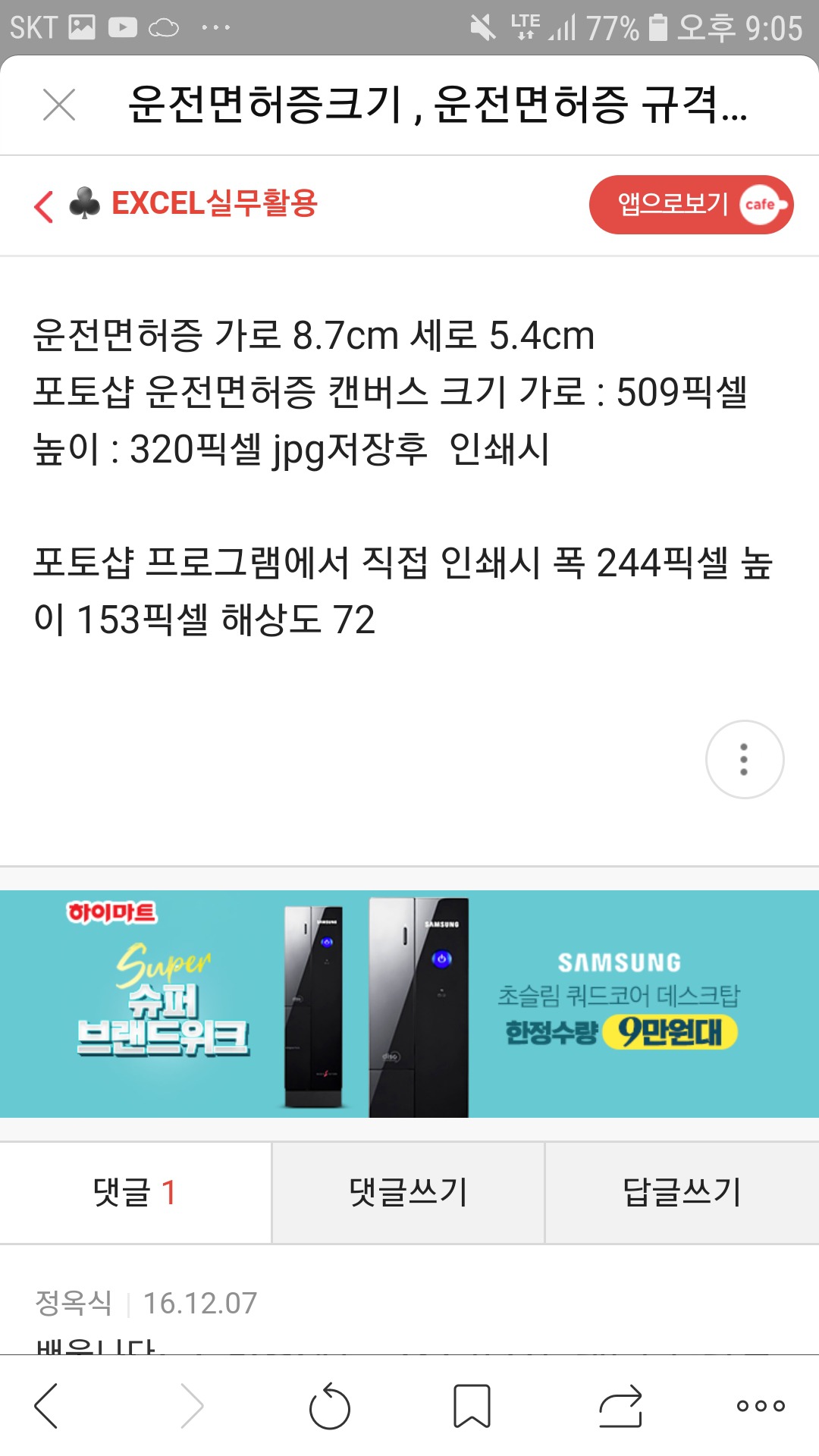
Task: Bookmark this page from the bottom toolbar
Action: click(x=472, y=1405)
